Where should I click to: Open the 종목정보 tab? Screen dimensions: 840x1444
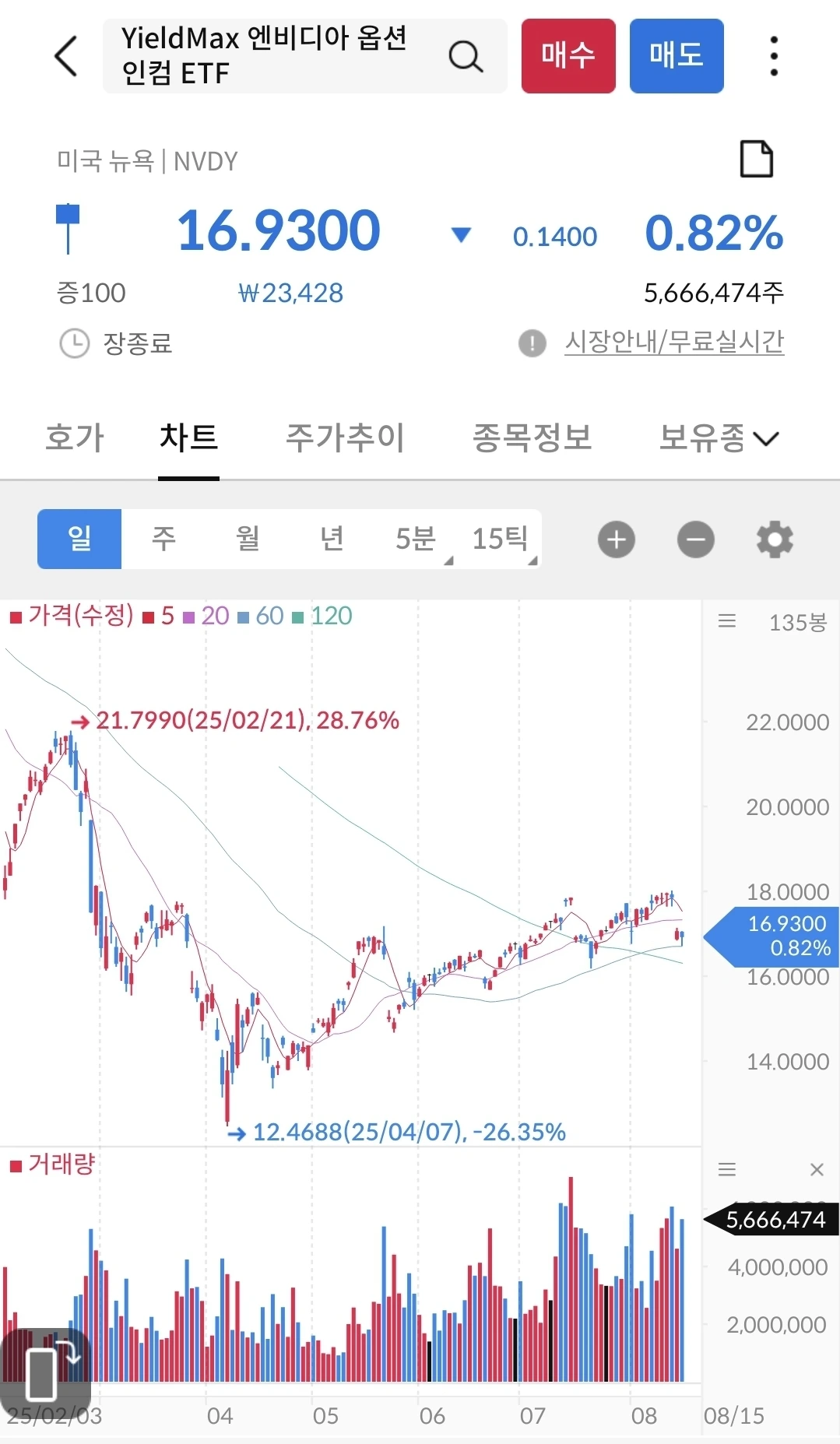[532, 437]
